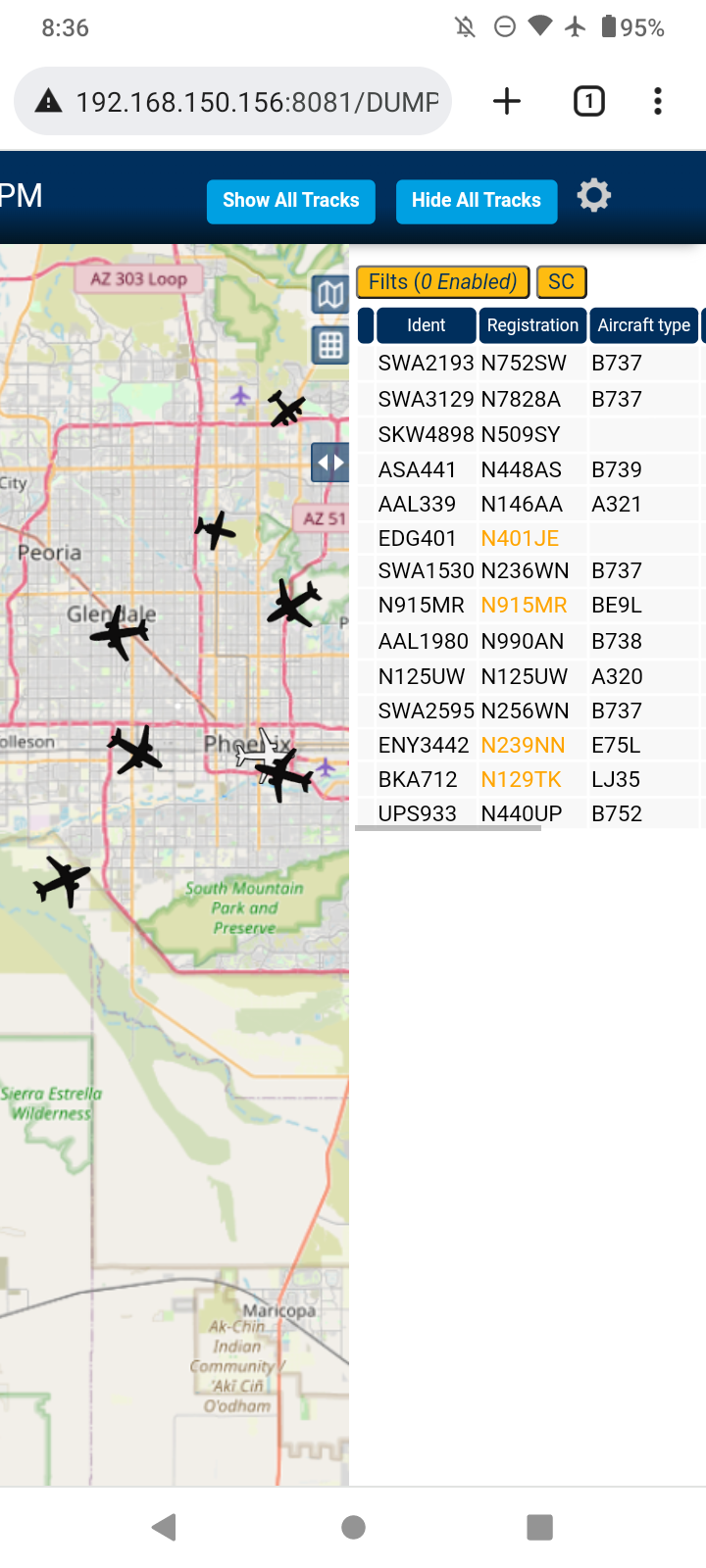Viewport: 706px width, 1568px height.
Task: Open the map layers icon
Action: click(330, 294)
